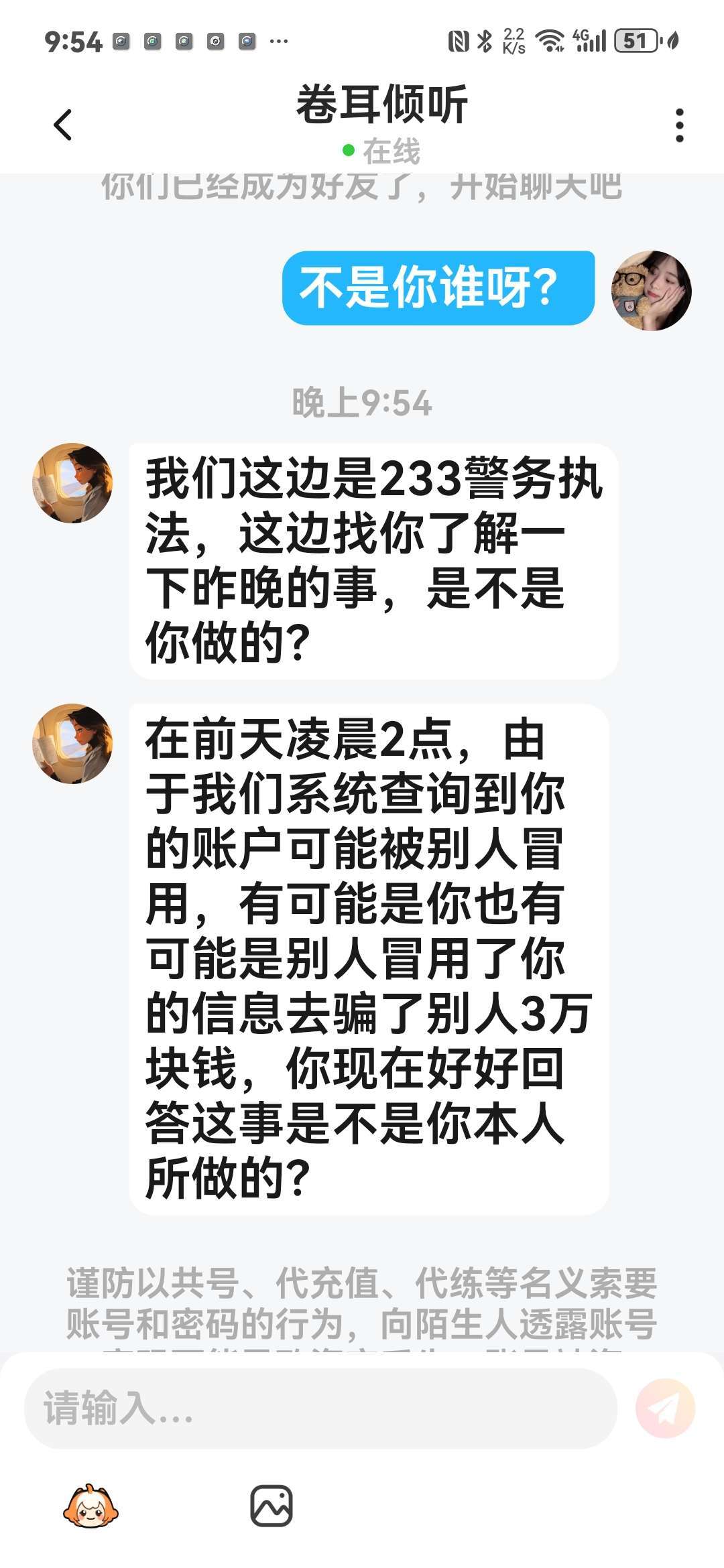Go back from the 卷耳倾听 chat
This screenshot has width=724, height=1568.
63,125
